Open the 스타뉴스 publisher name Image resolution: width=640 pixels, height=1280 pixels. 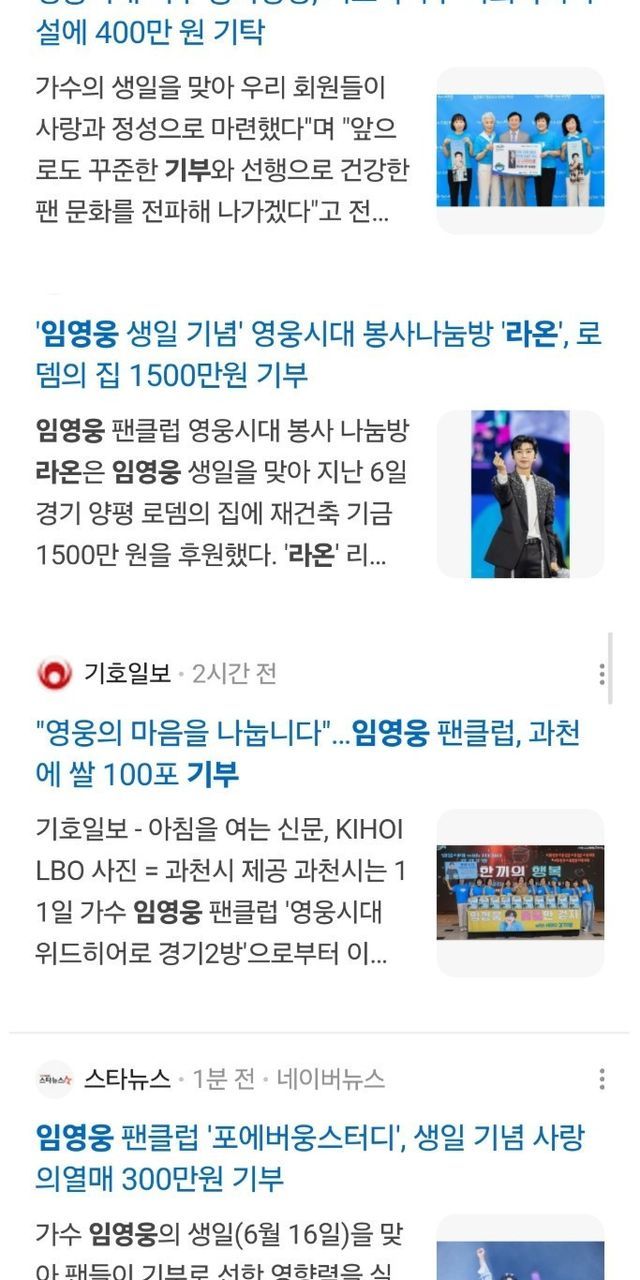126,1078
